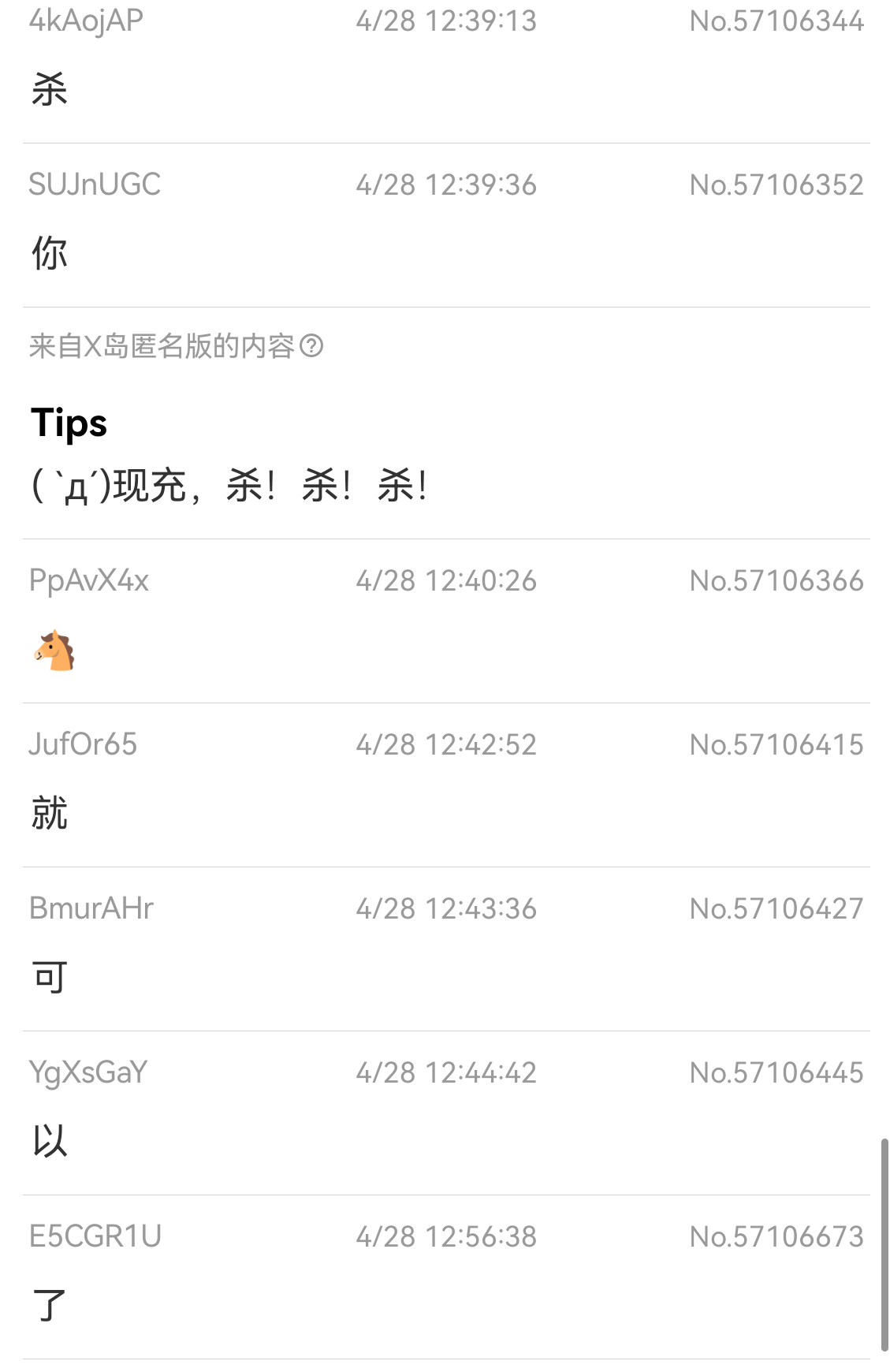This screenshot has width=890, height=1372.
Task: Open PpAvX4x's horse emoji reply
Action: click(445, 621)
